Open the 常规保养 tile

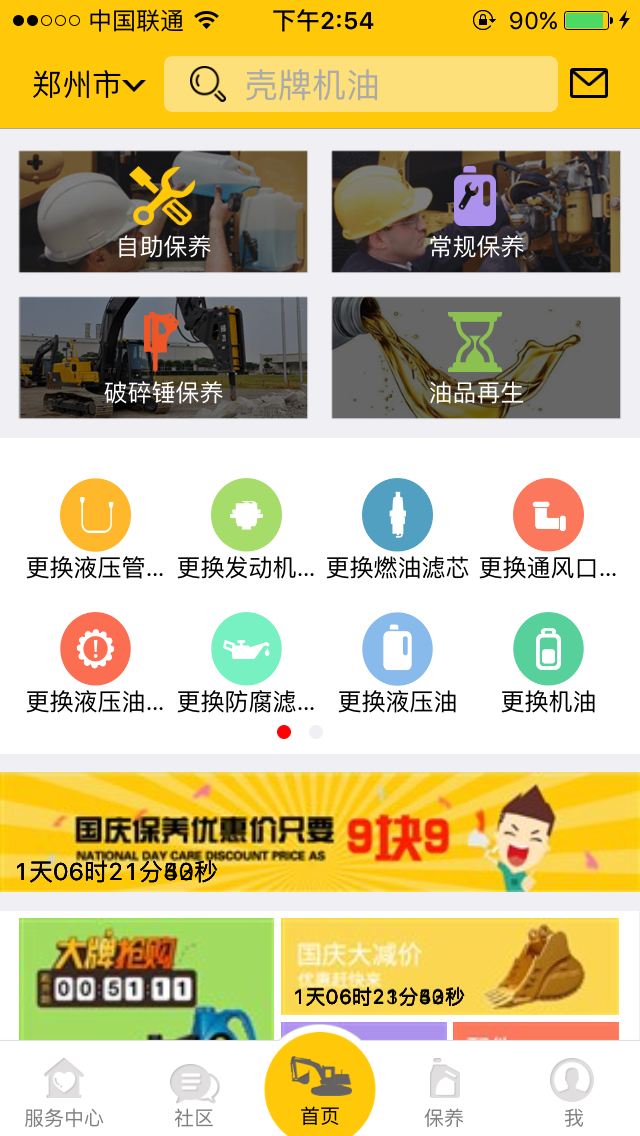(475, 212)
